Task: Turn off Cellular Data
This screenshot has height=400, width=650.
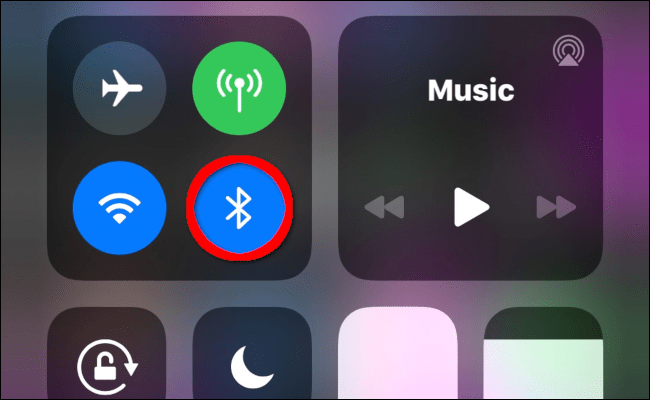Action: point(236,90)
